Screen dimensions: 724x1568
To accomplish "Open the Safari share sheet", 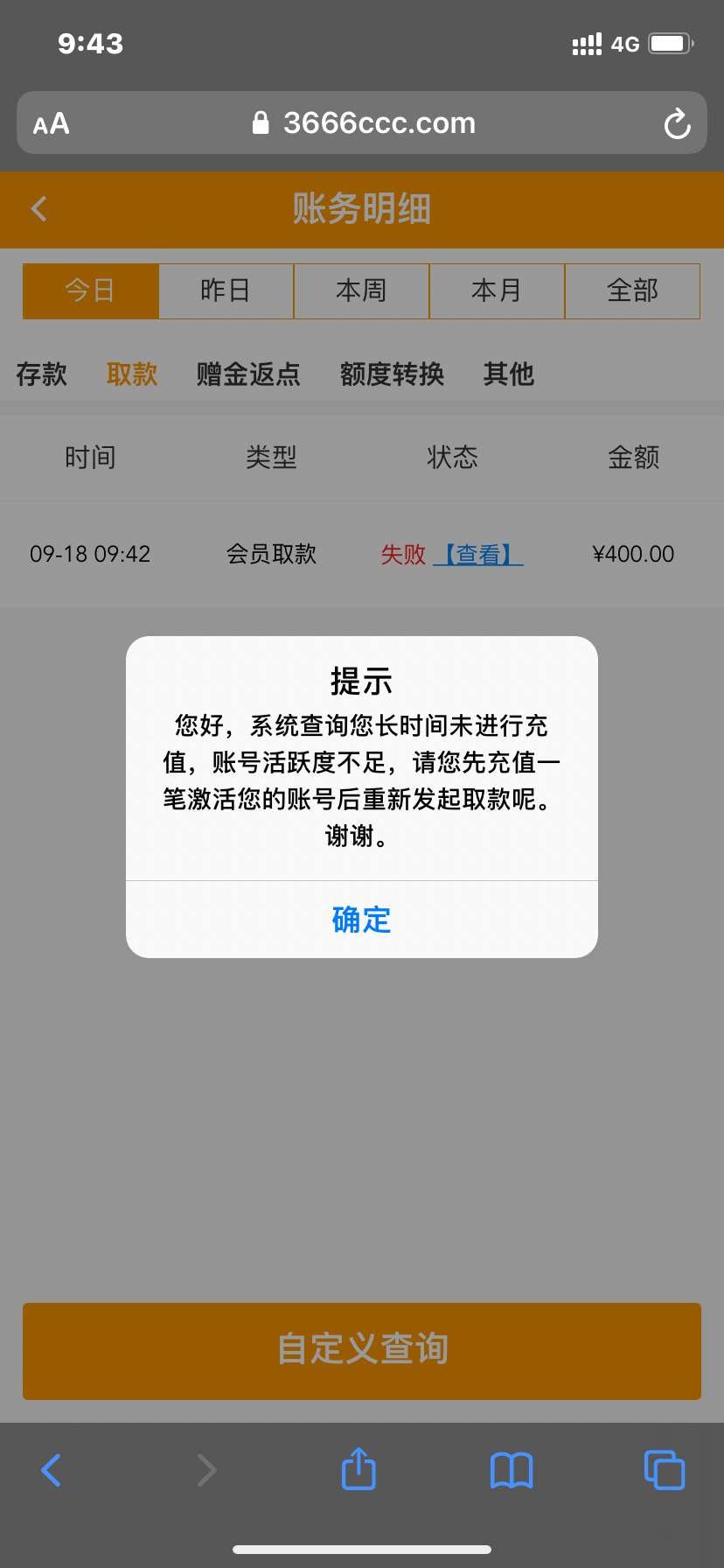I will [359, 1469].
